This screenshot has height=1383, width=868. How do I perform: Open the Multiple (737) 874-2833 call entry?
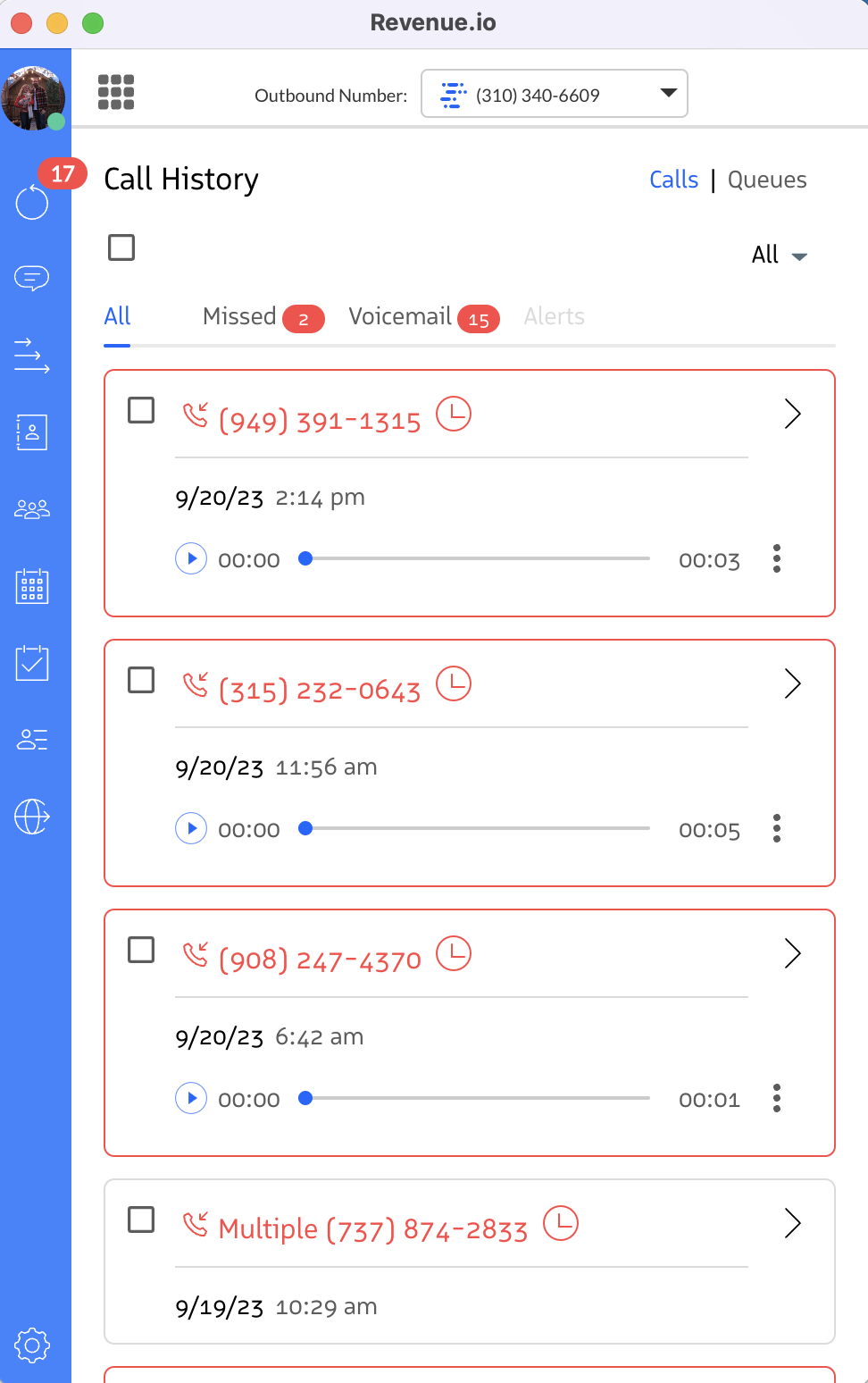(x=792, y=1223)
